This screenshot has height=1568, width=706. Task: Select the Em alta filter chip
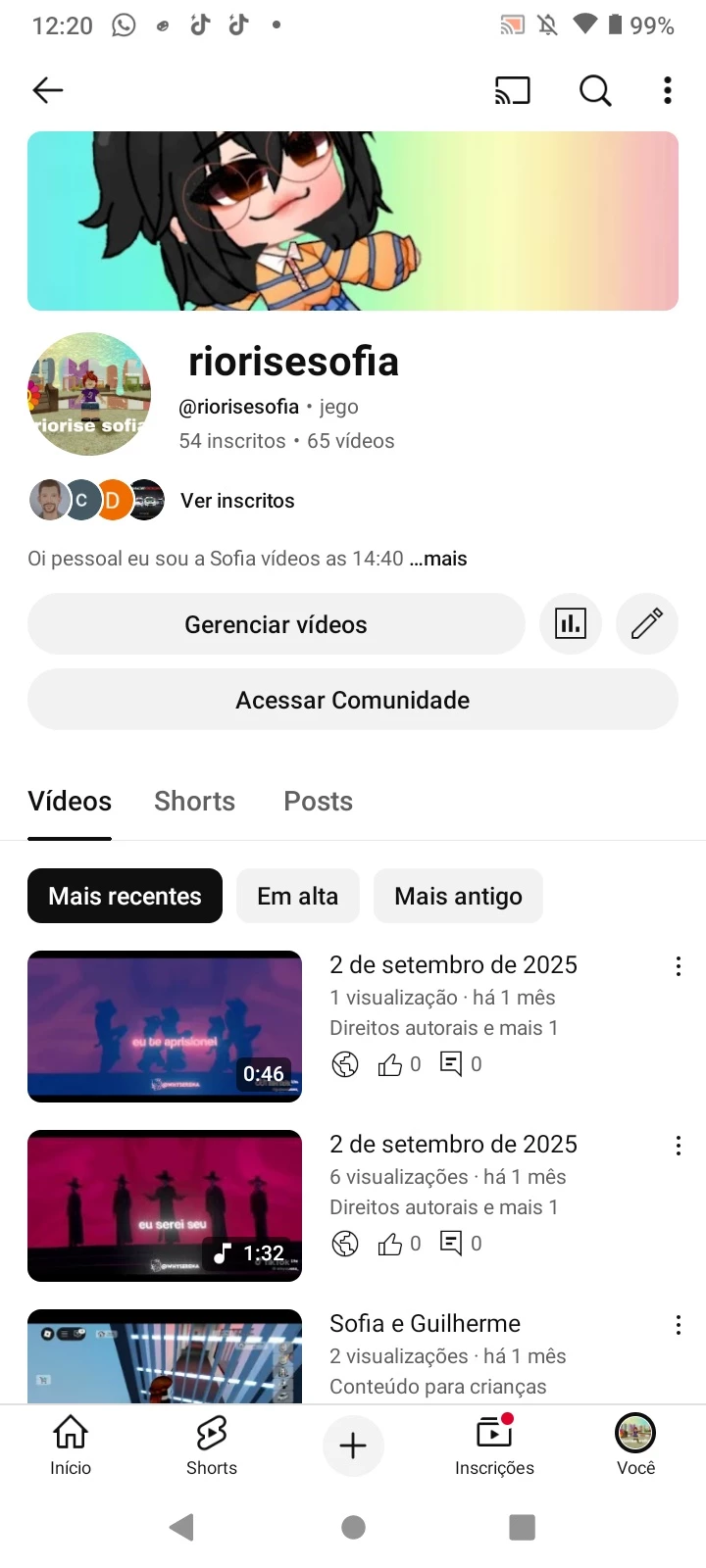coord(297,896)
